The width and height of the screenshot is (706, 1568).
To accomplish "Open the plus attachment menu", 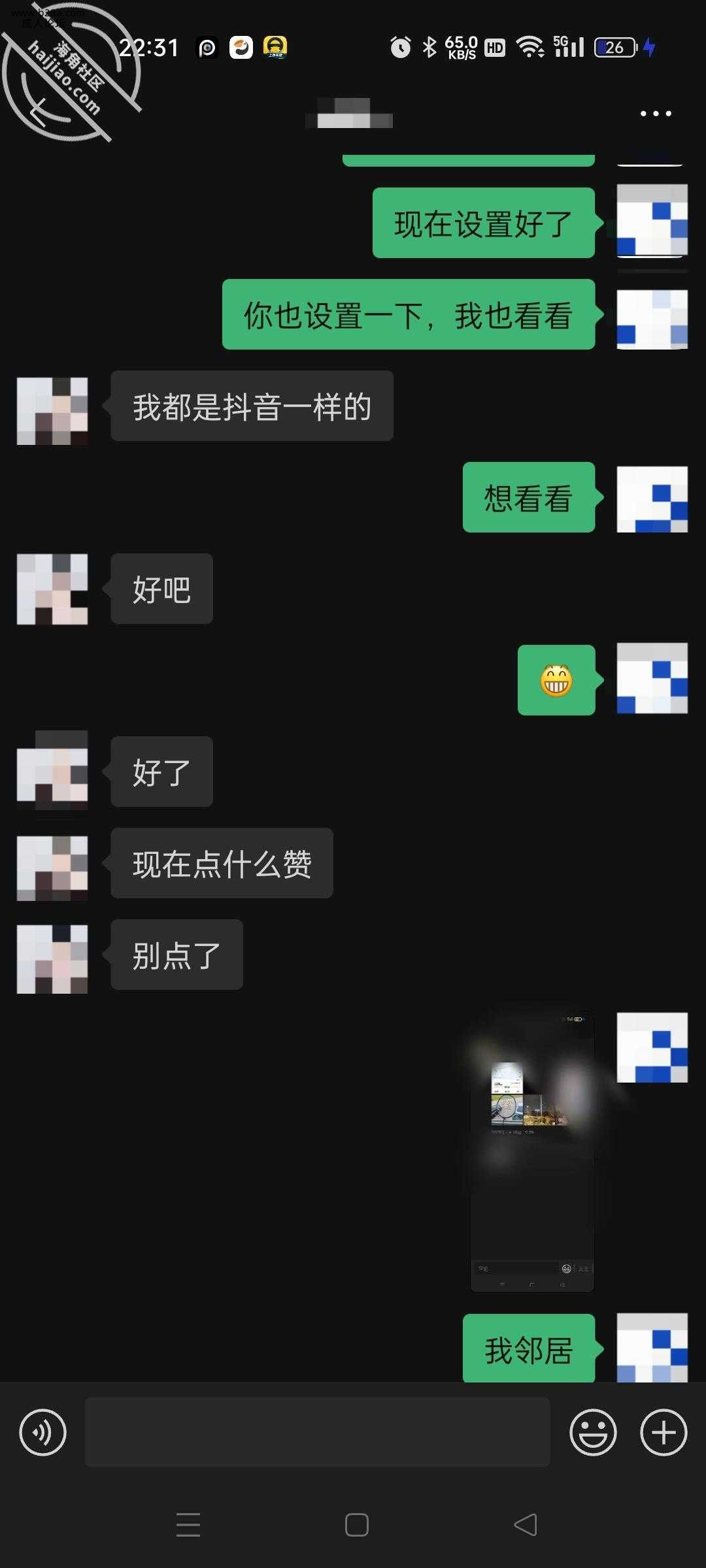I will click(664, 1433).
